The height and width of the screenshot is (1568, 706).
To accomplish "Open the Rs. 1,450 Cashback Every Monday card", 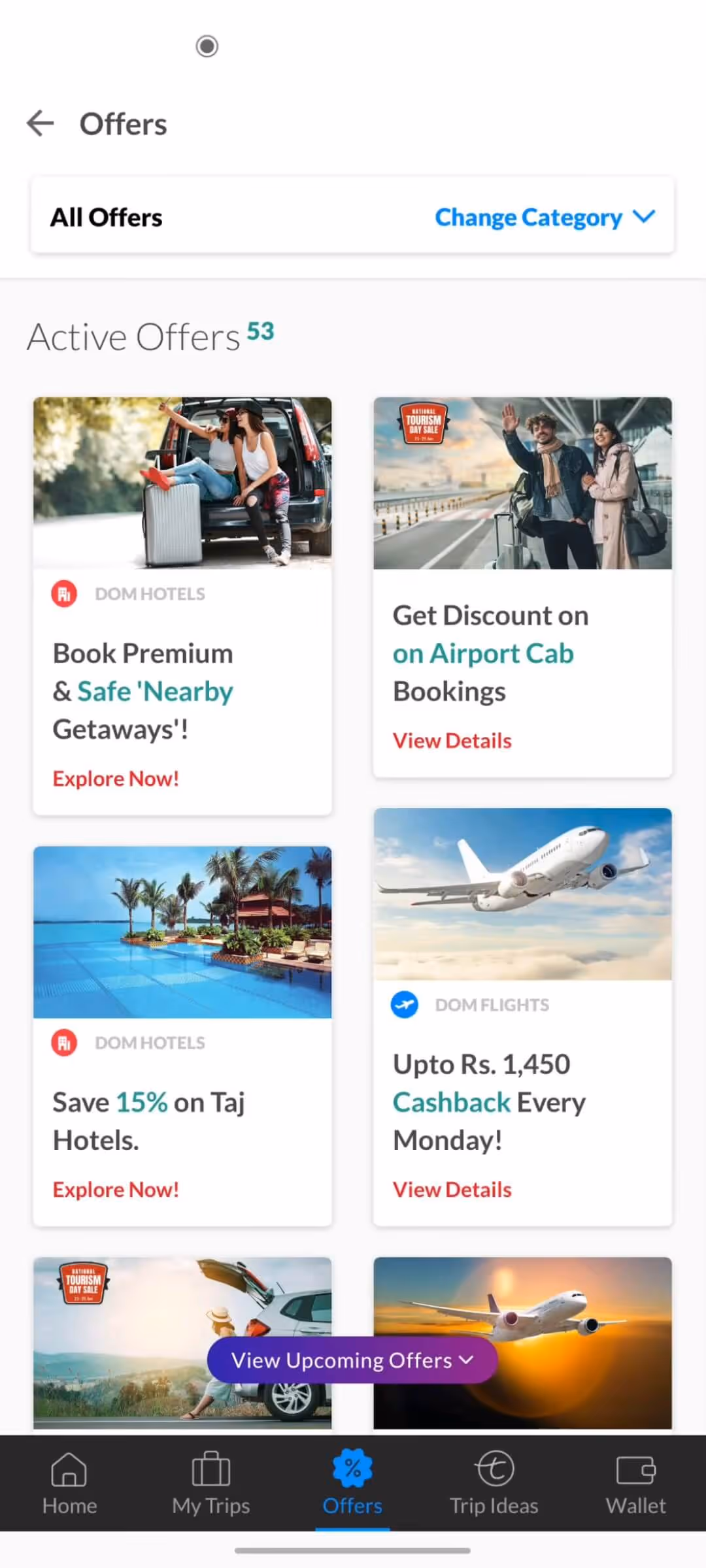I will point(522,1016).
